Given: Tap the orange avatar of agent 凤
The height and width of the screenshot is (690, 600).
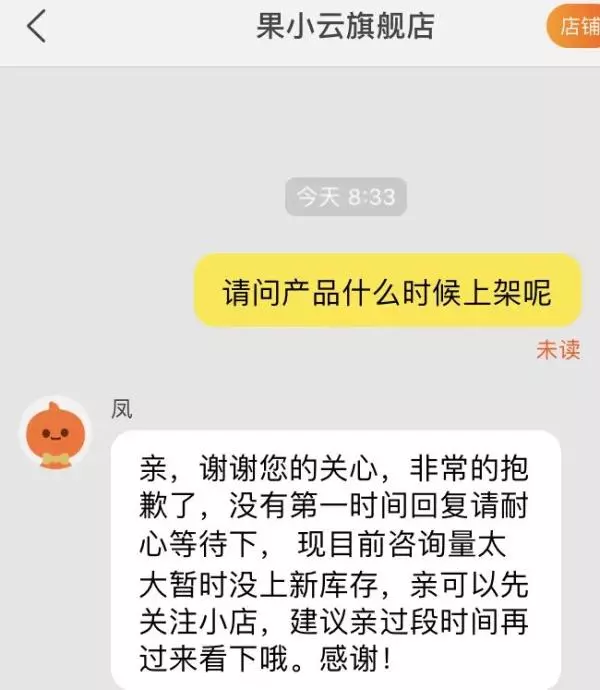Looking at the screenshot, I should [x=55, y=436].
